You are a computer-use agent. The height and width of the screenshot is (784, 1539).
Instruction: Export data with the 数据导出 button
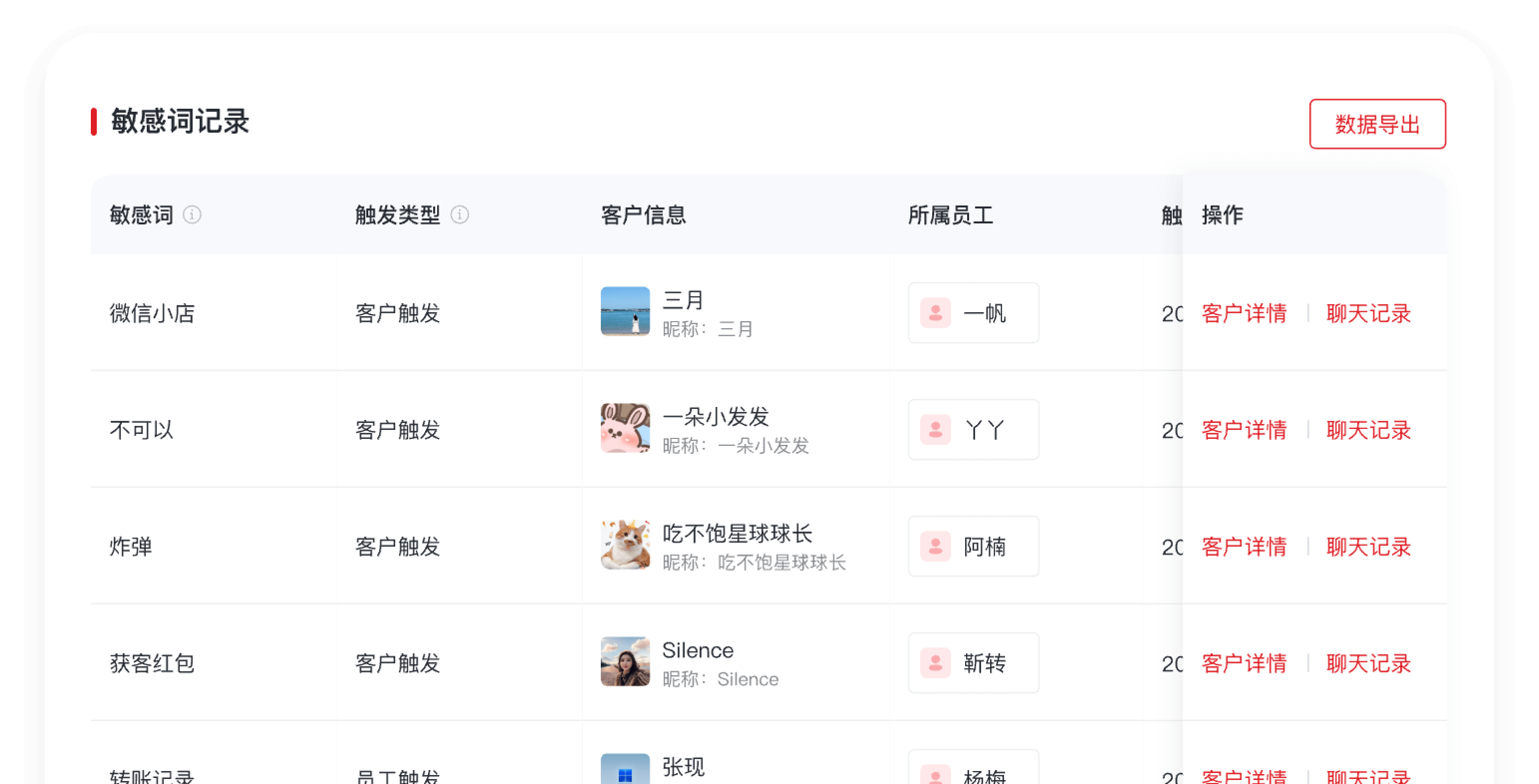pyautogui.click(x=1377, y=124)
